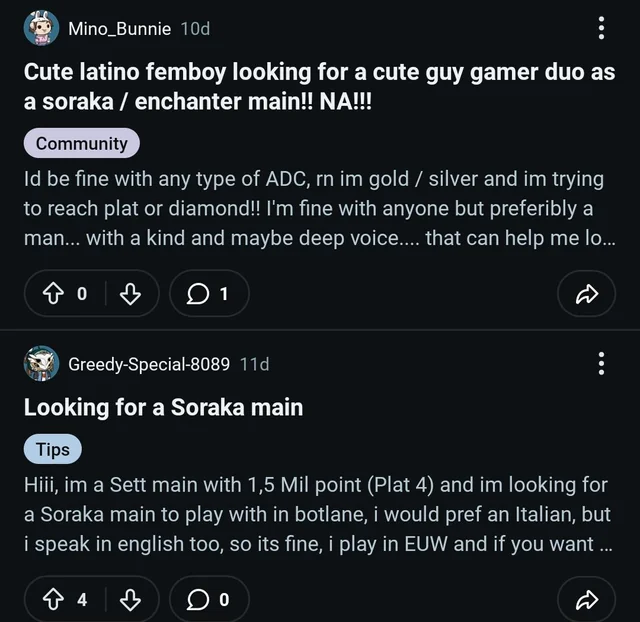
Task: Open comments on Mino_Bunnie's post
Action: pos(209,294)
